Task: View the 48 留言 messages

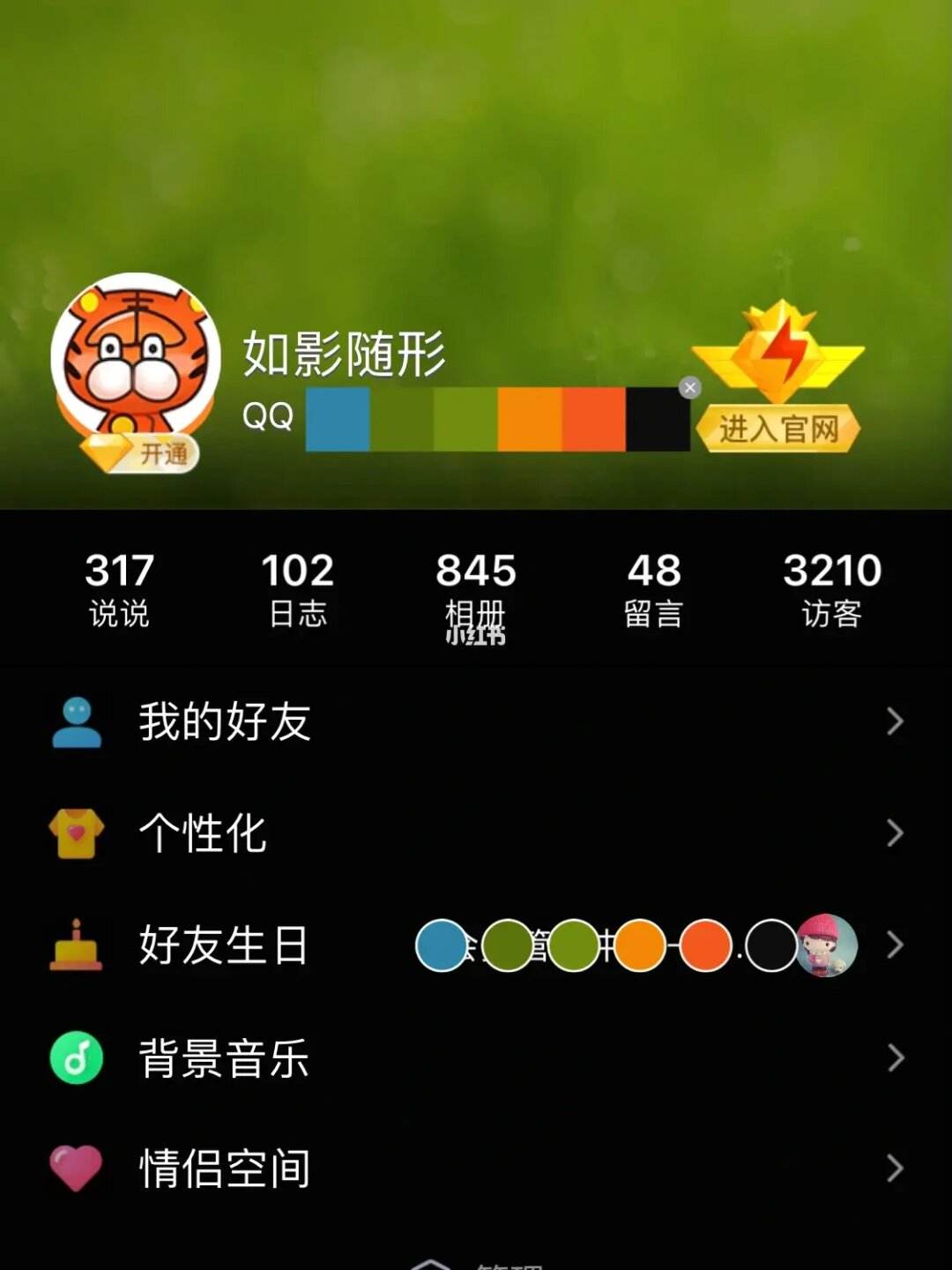Action: click(x=653, y=589)
